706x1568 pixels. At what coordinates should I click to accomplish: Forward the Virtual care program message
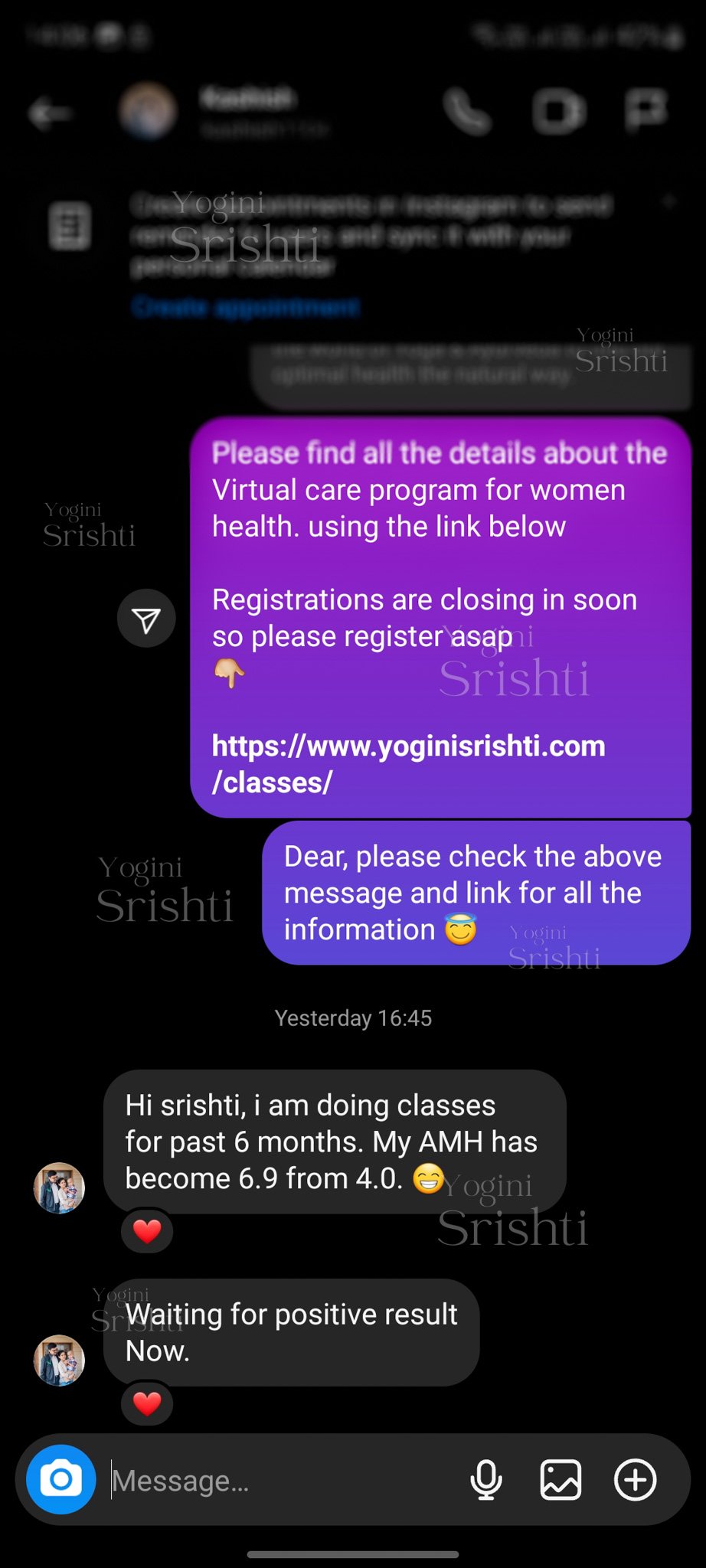tap(146, 619)
